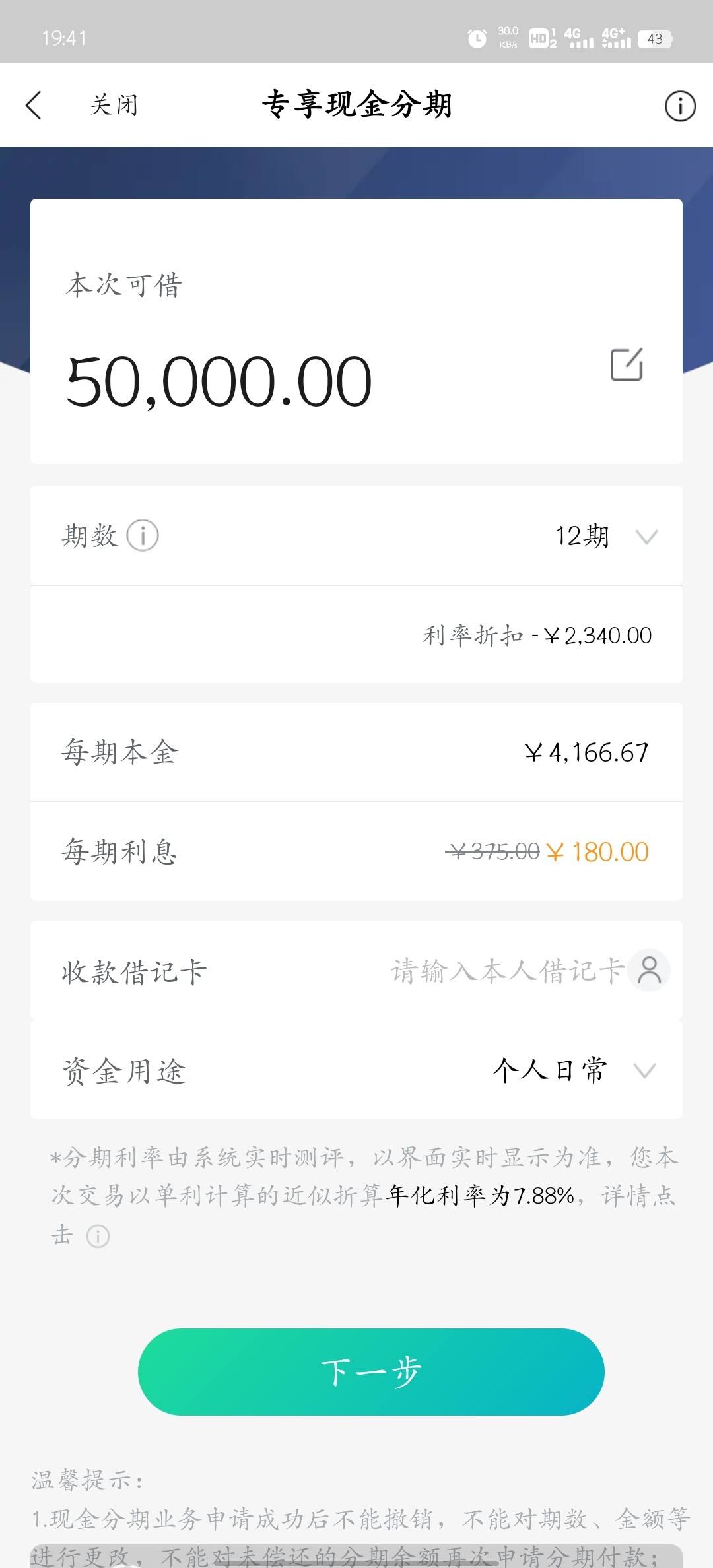Enter a debit card in 收款借记卡

click(507, 971)
